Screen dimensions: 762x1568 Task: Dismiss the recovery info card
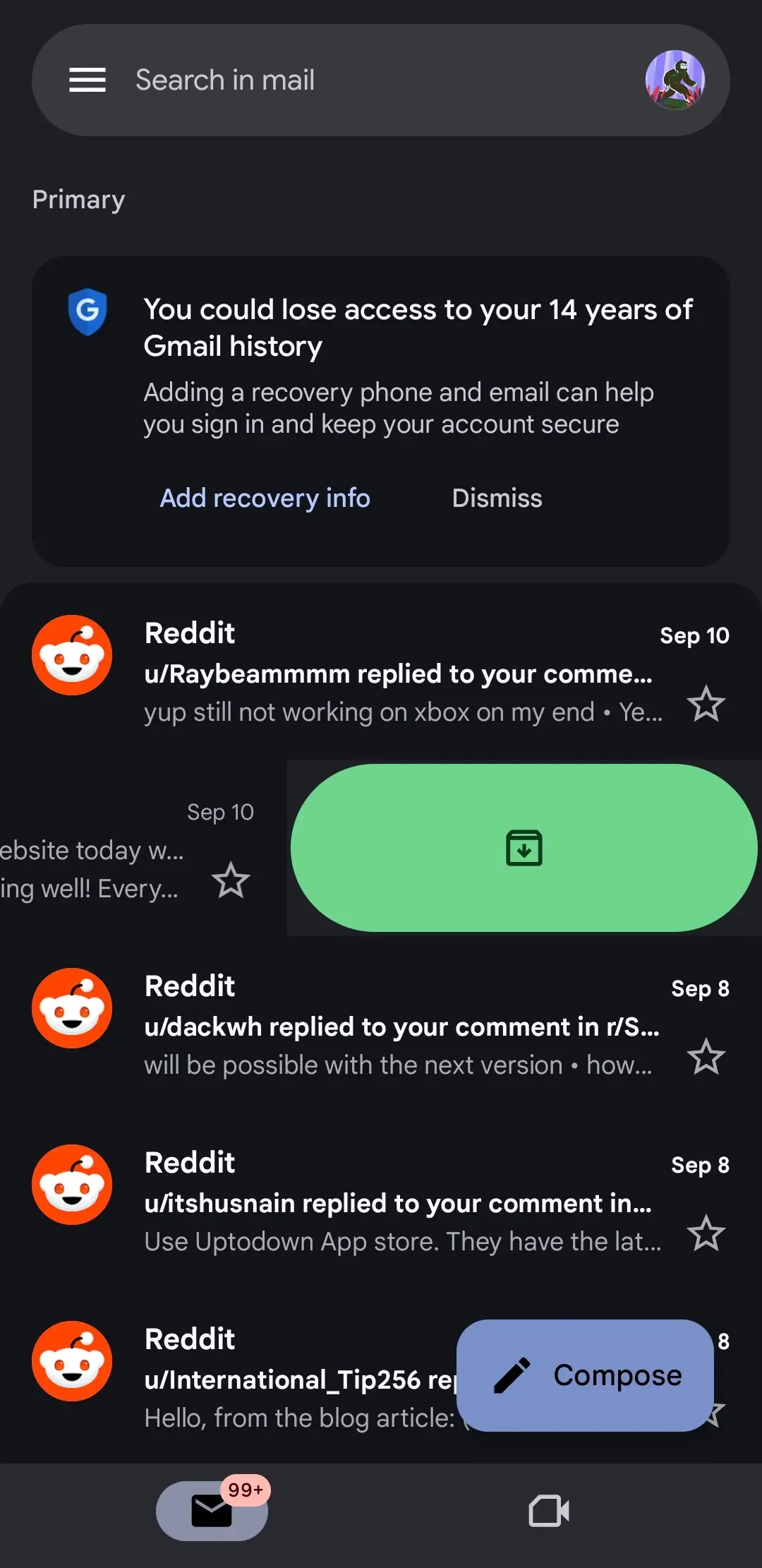497,498
